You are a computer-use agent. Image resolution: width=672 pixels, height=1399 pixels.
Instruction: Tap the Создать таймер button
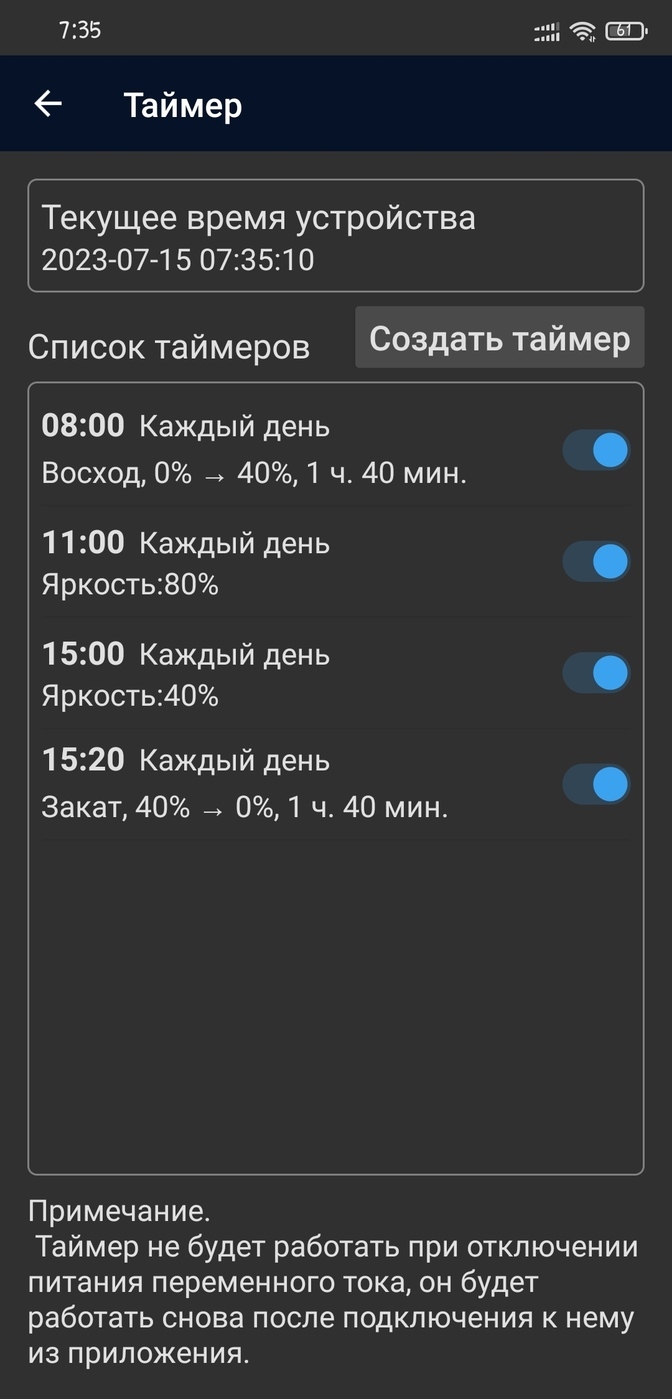(499, 338)
